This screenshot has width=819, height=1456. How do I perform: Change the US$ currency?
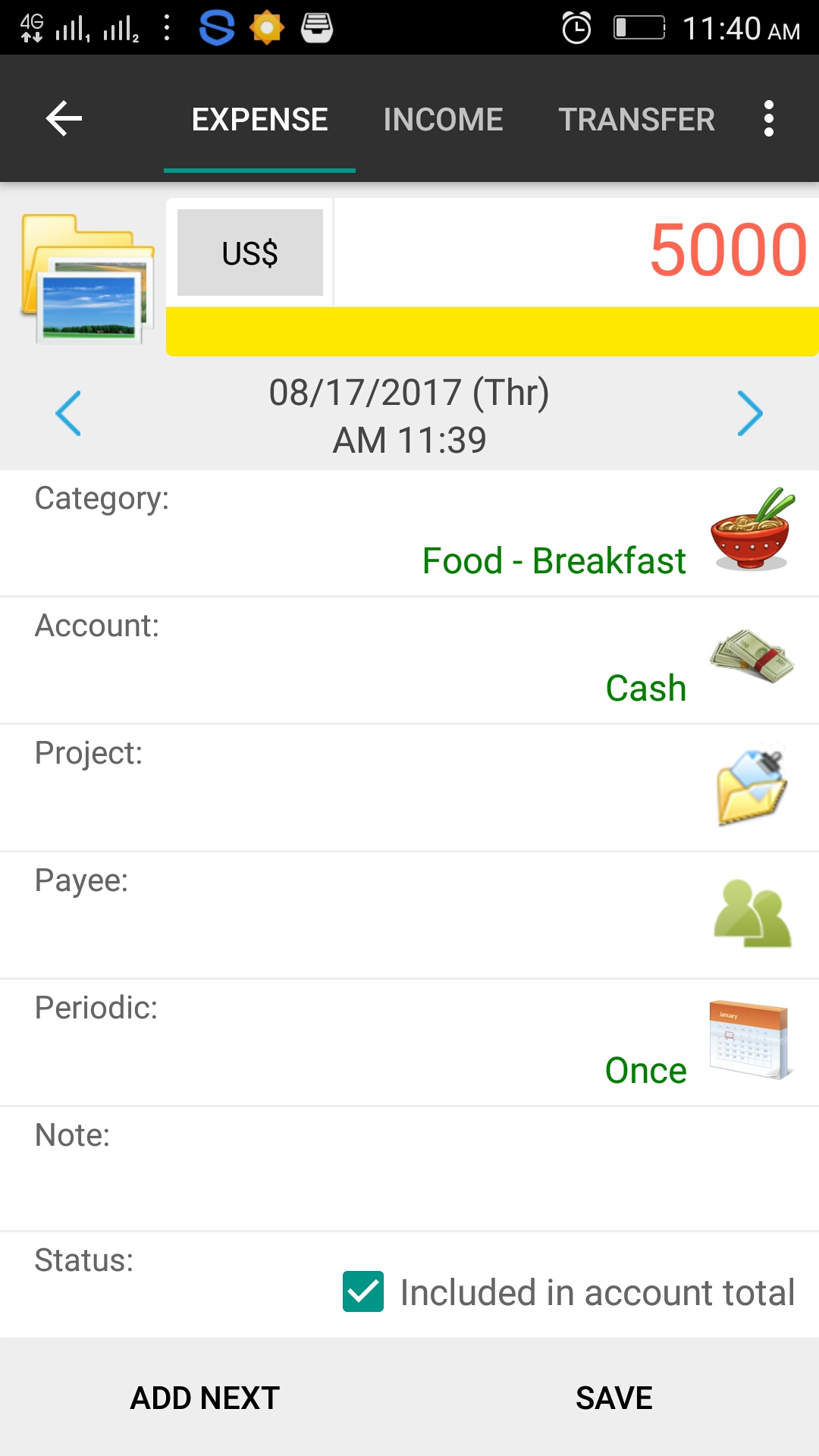249,253
